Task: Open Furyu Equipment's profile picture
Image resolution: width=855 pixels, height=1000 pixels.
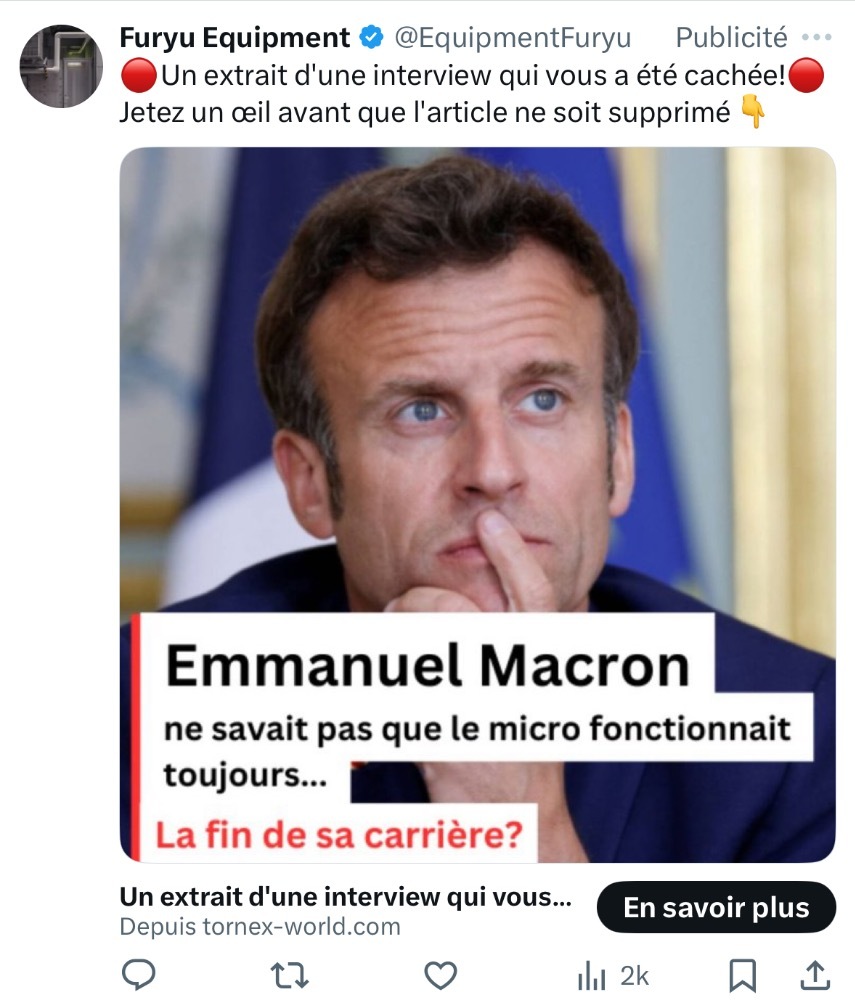Action: [x=61, y=66]
